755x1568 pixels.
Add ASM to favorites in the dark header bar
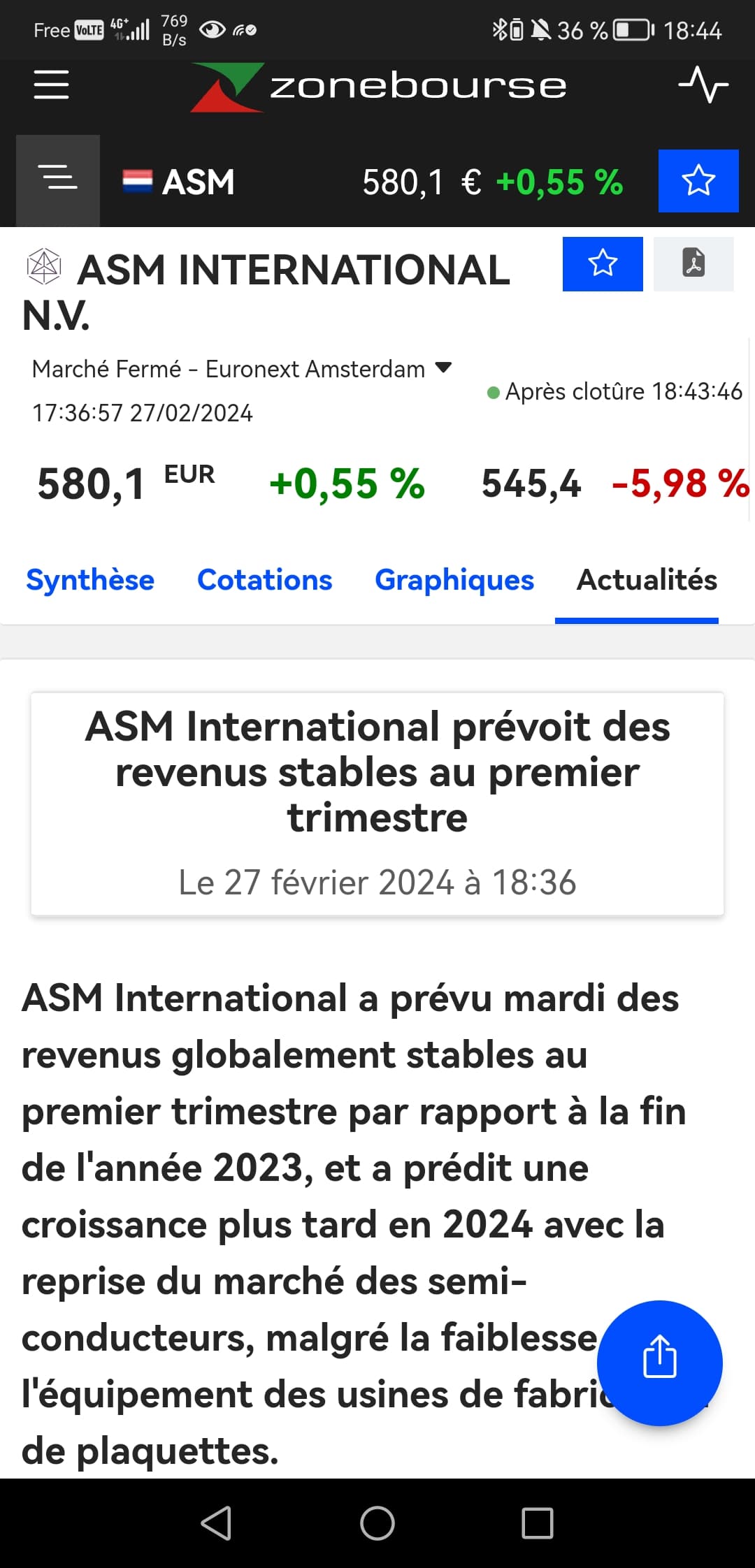click(698, 181)
